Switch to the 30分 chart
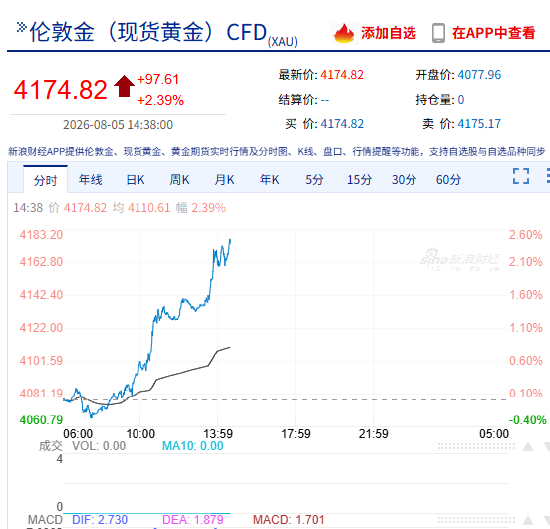Screen dimensions: 550x529 [x=404, y=180]
